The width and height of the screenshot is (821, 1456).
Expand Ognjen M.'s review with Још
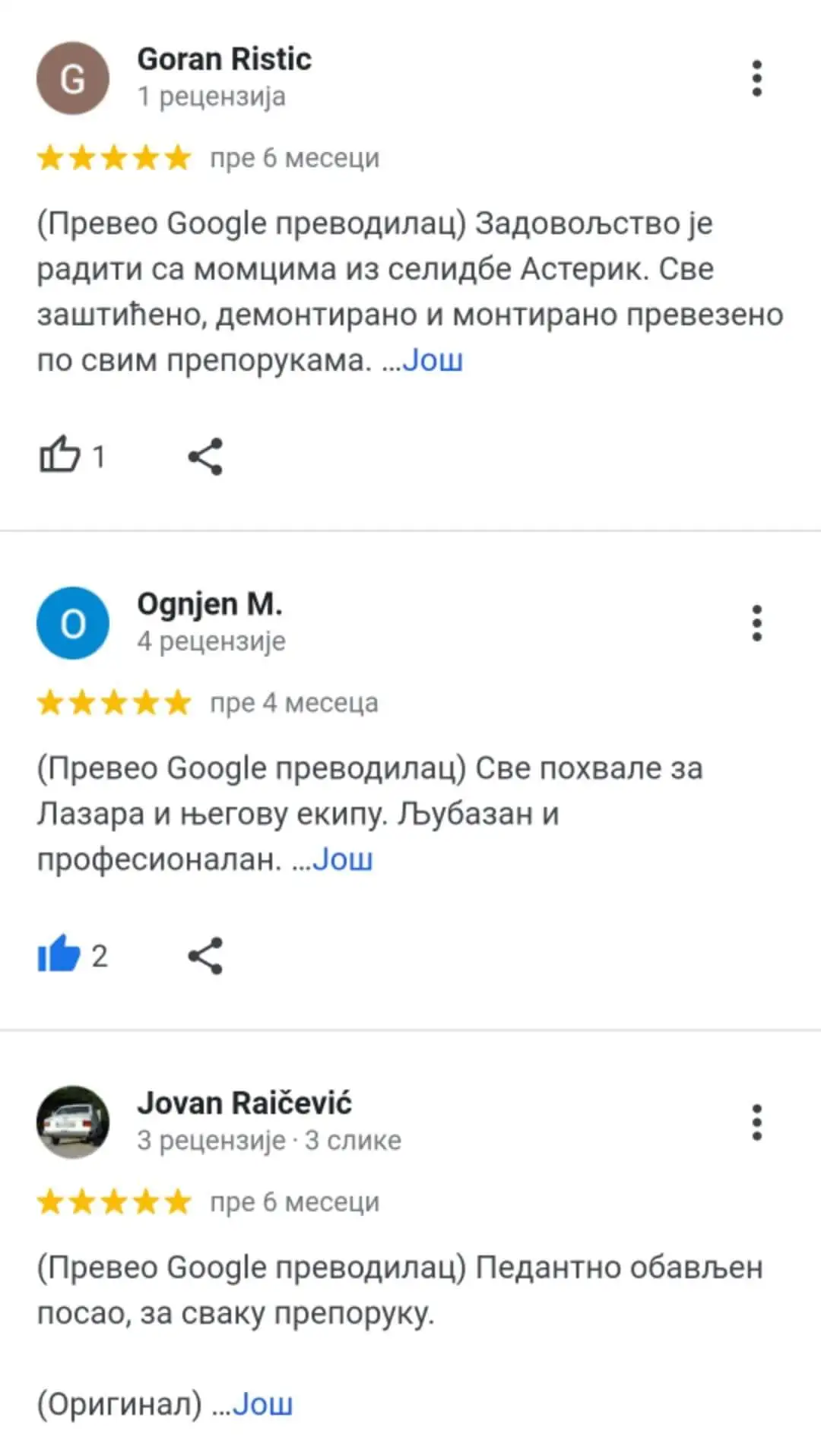[342, 859]
